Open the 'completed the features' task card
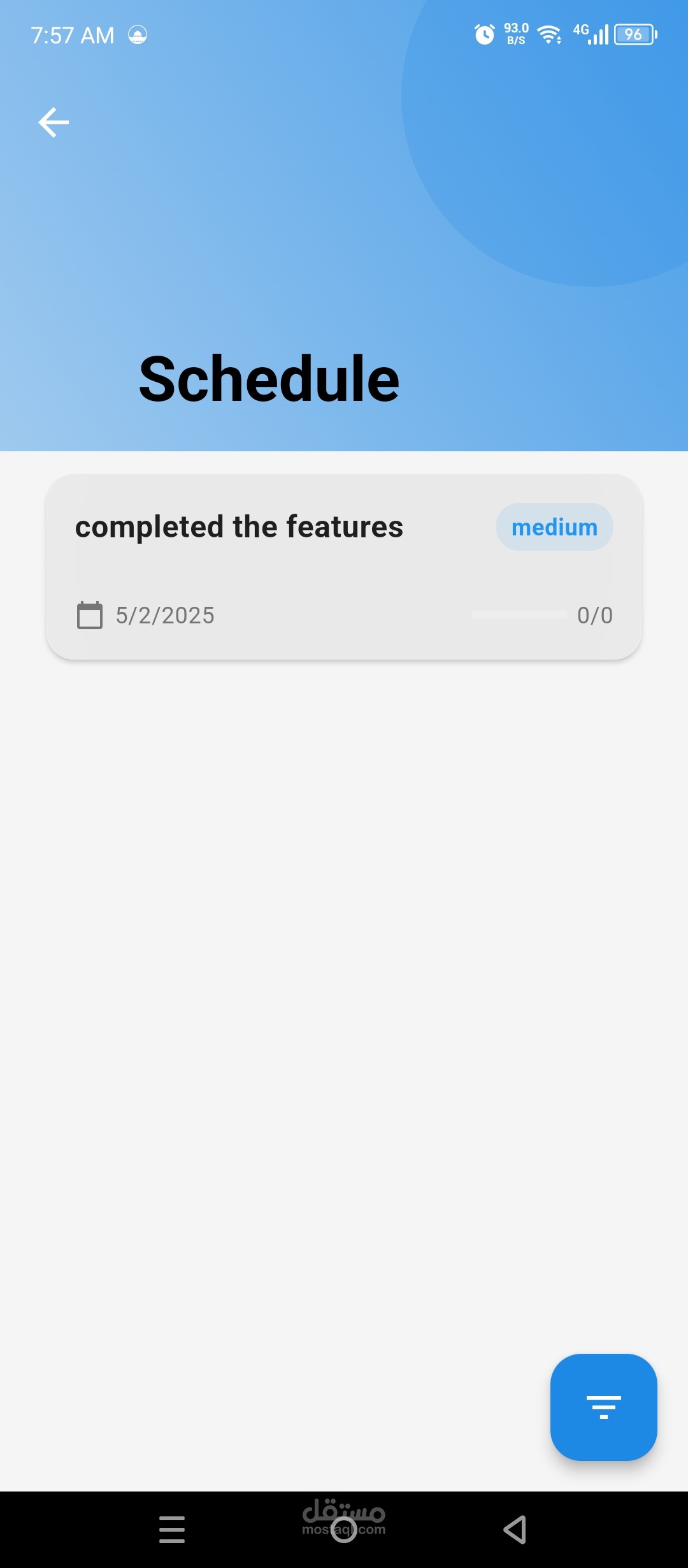 [x=344, y=567]
